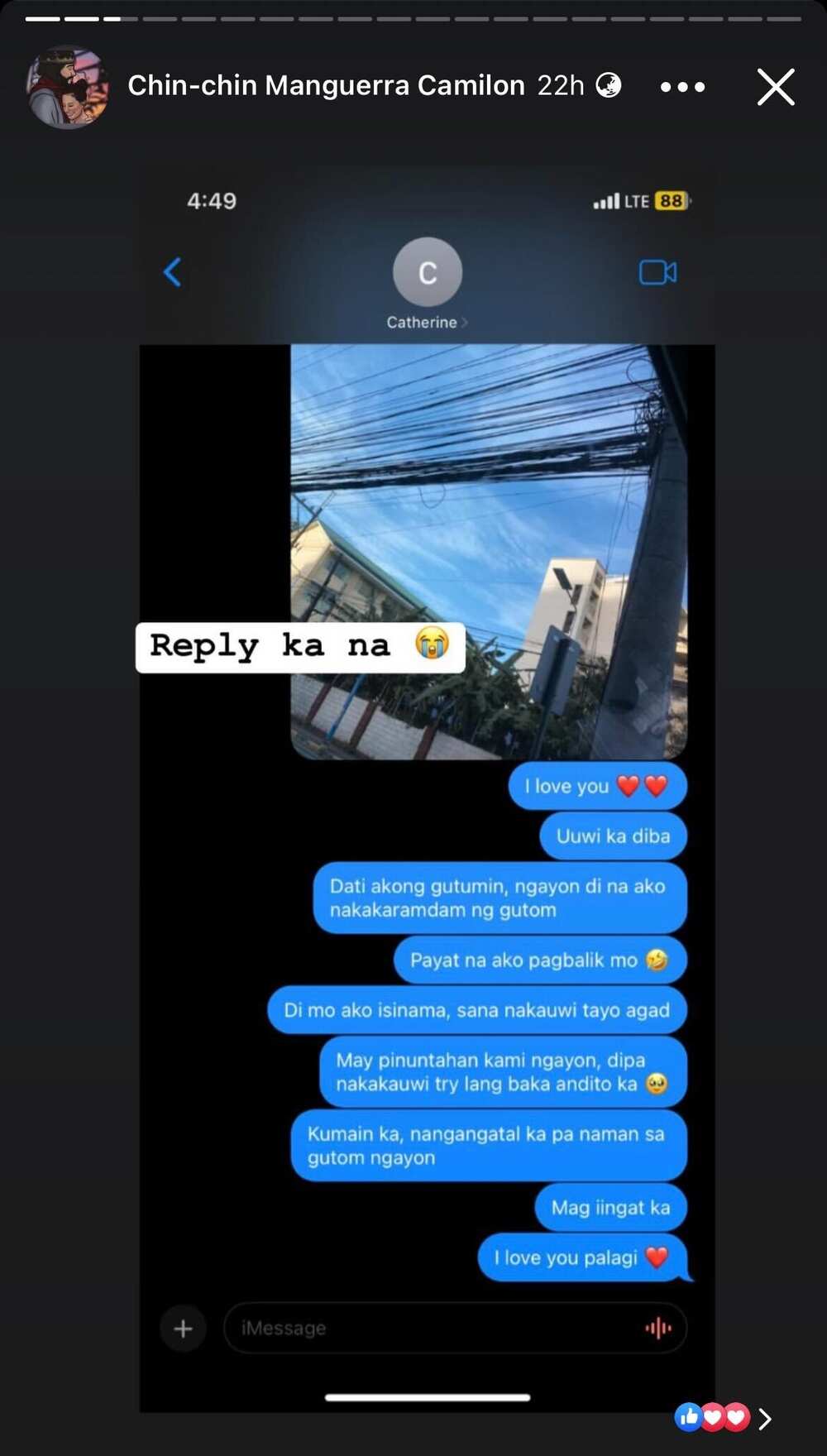
Task: Open Chin-chin Manguerra Camilon's profile picture
Action: [x=67, y=87]
